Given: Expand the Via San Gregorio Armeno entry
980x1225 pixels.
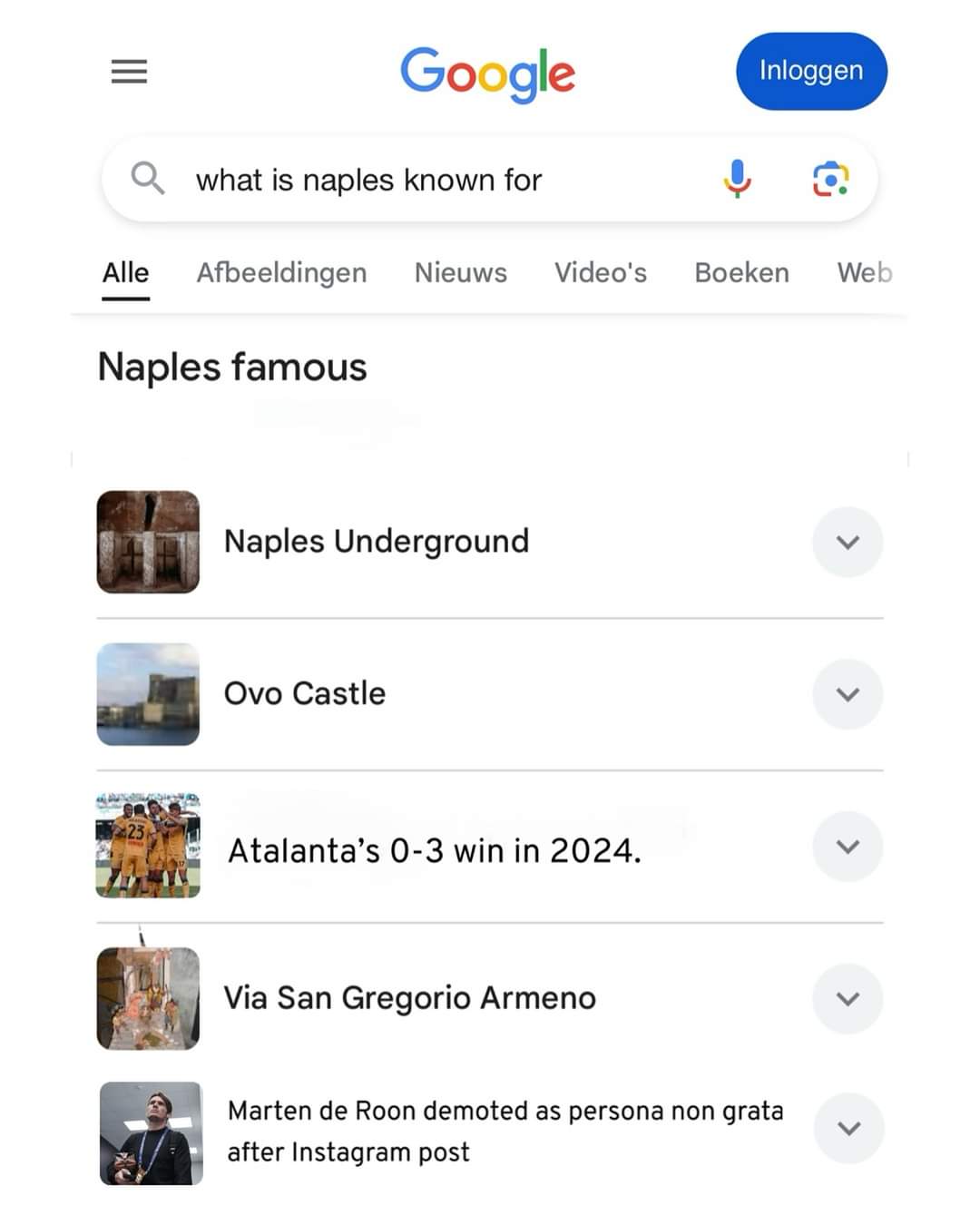Looking at the screenshot, I should 848,999.
